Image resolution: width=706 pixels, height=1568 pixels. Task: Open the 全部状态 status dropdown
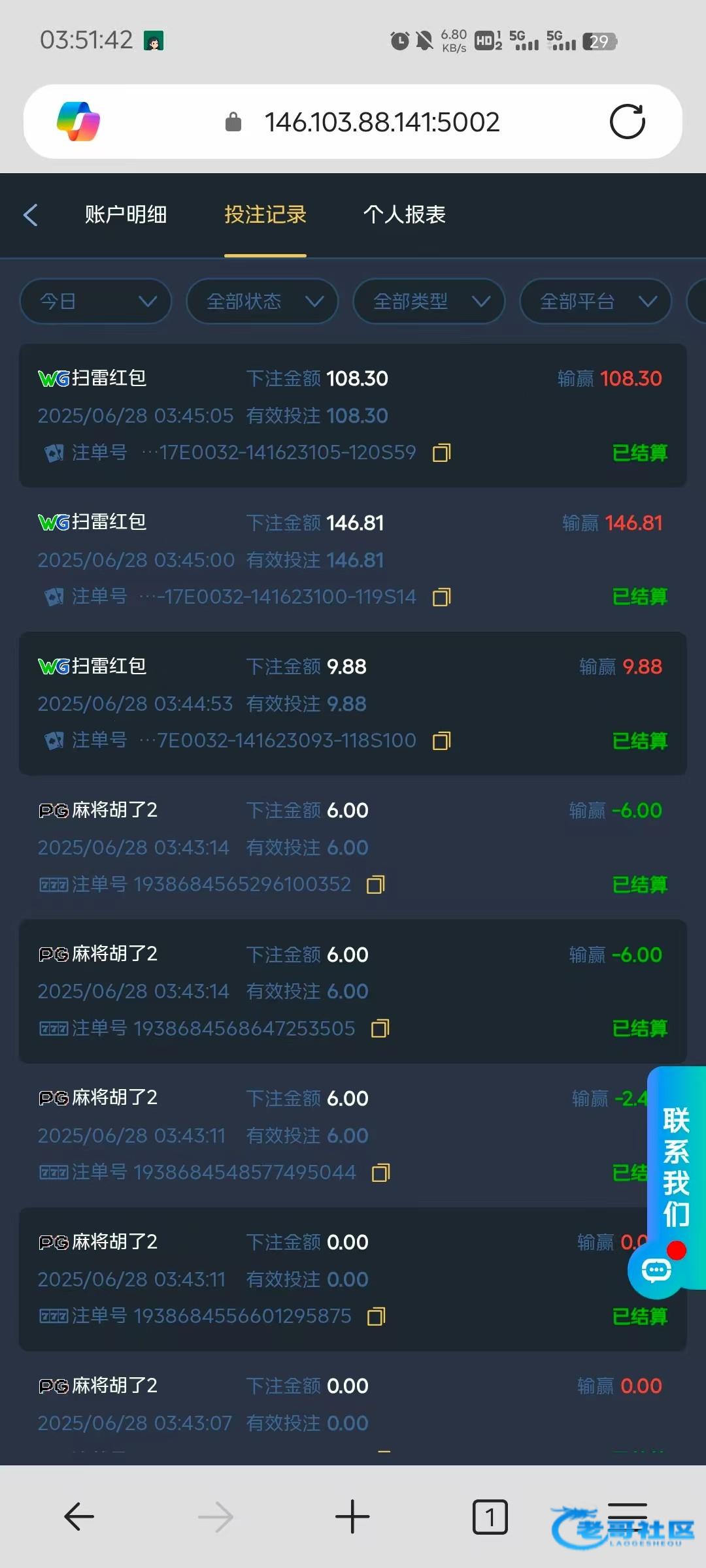click(262, 301)
